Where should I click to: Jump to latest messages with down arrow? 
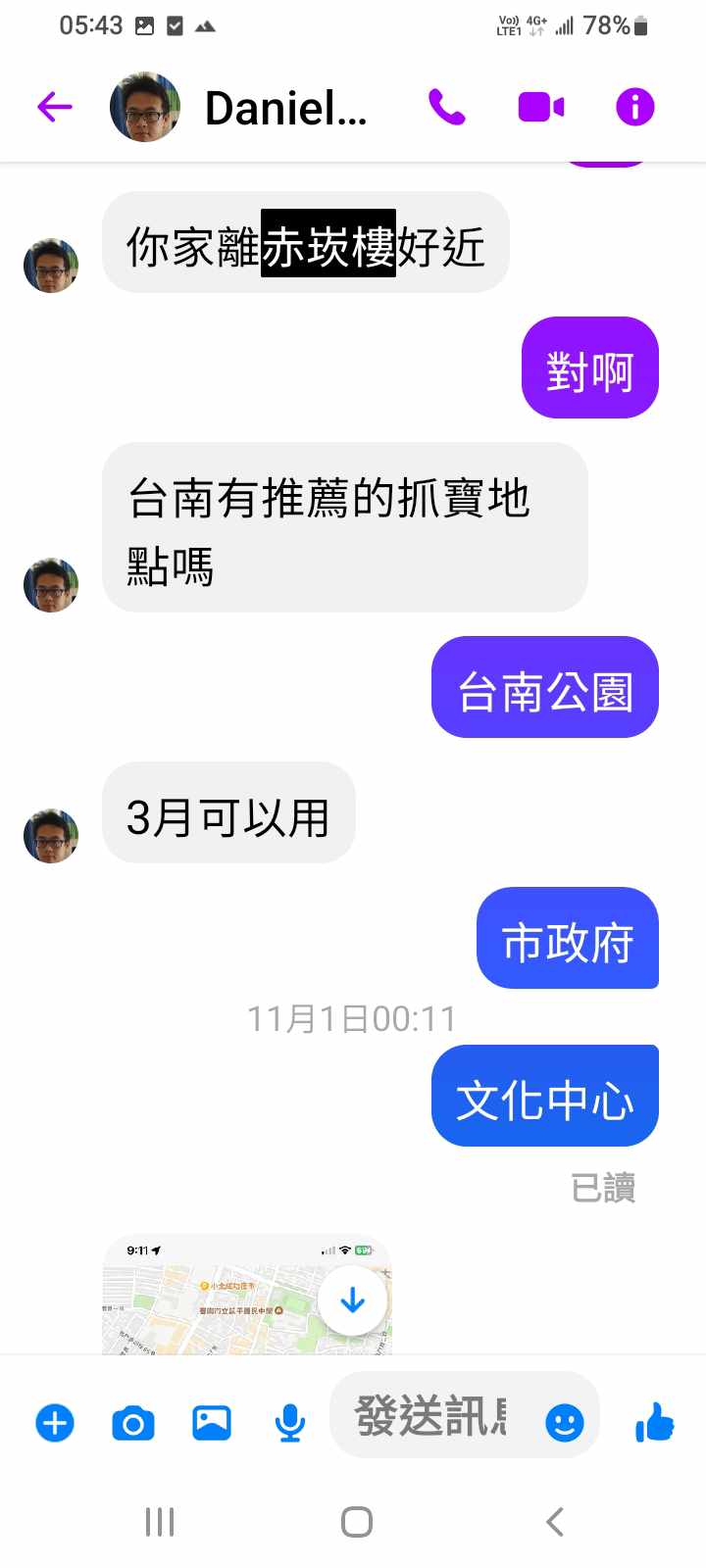tap(352, 1300)
